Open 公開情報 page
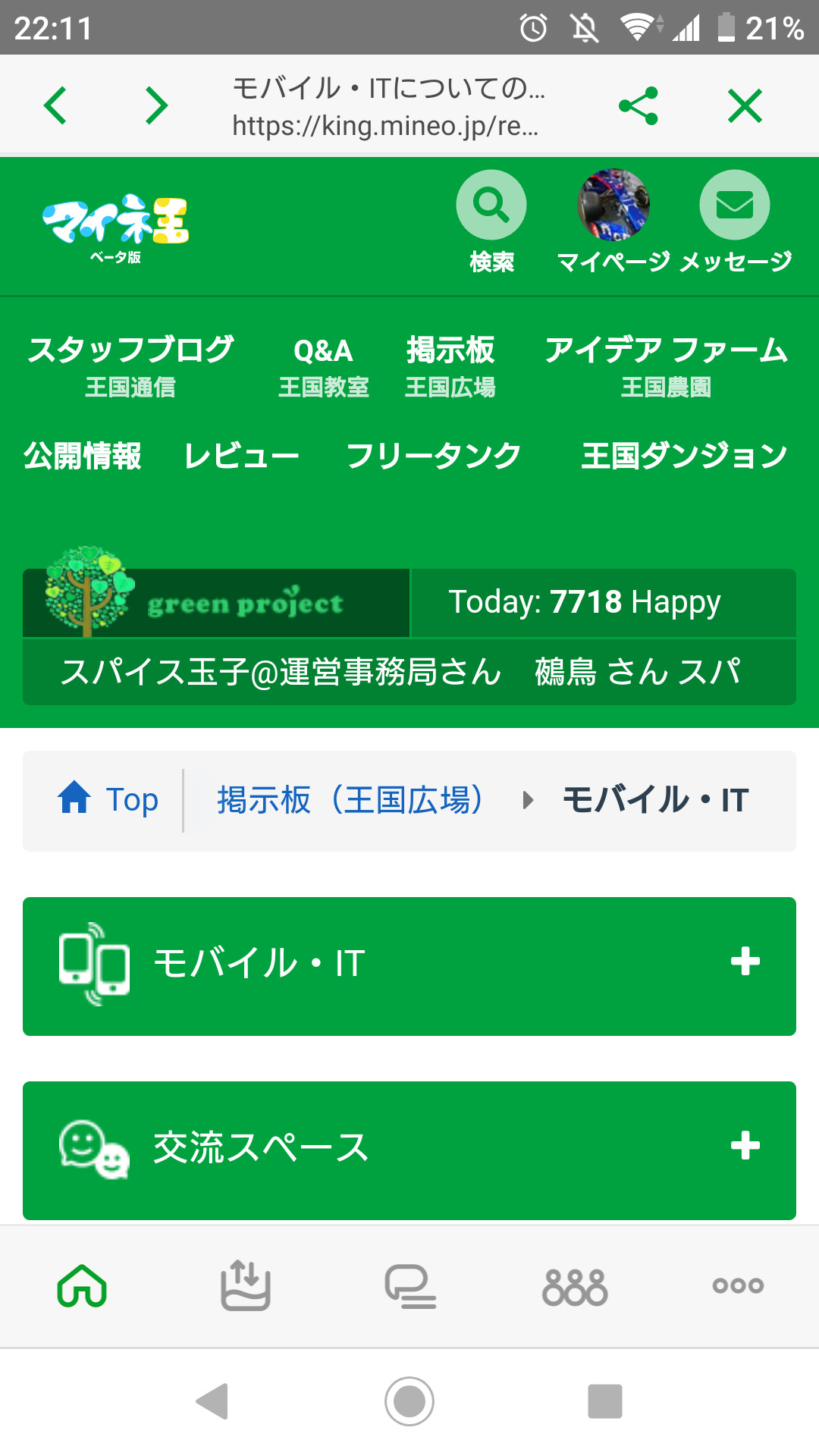819x1456 pixels. [x=83, y=457]
